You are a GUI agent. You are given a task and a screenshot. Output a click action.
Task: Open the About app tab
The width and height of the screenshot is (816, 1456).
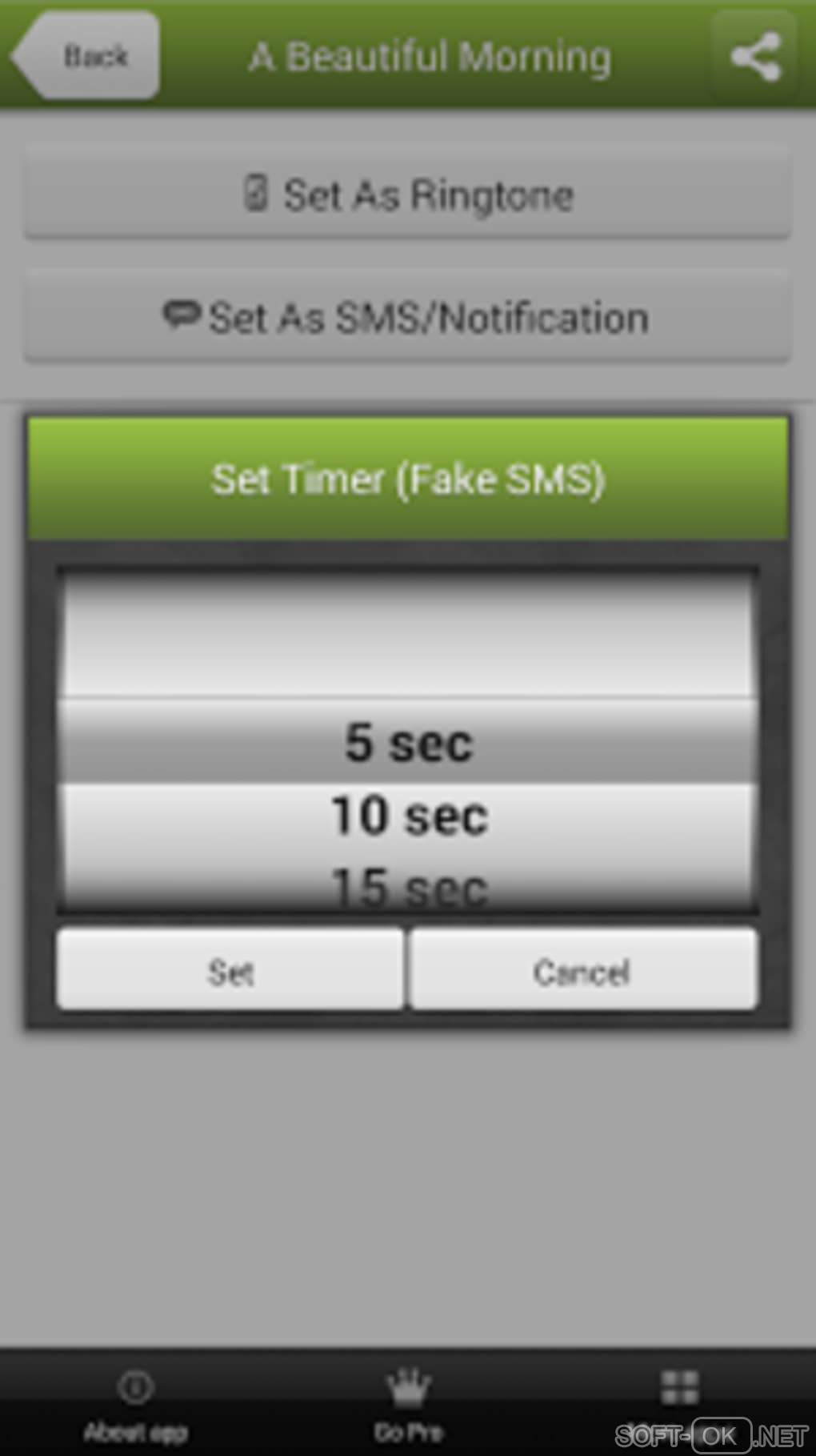pyautogui.click(x=135, y=1405)
